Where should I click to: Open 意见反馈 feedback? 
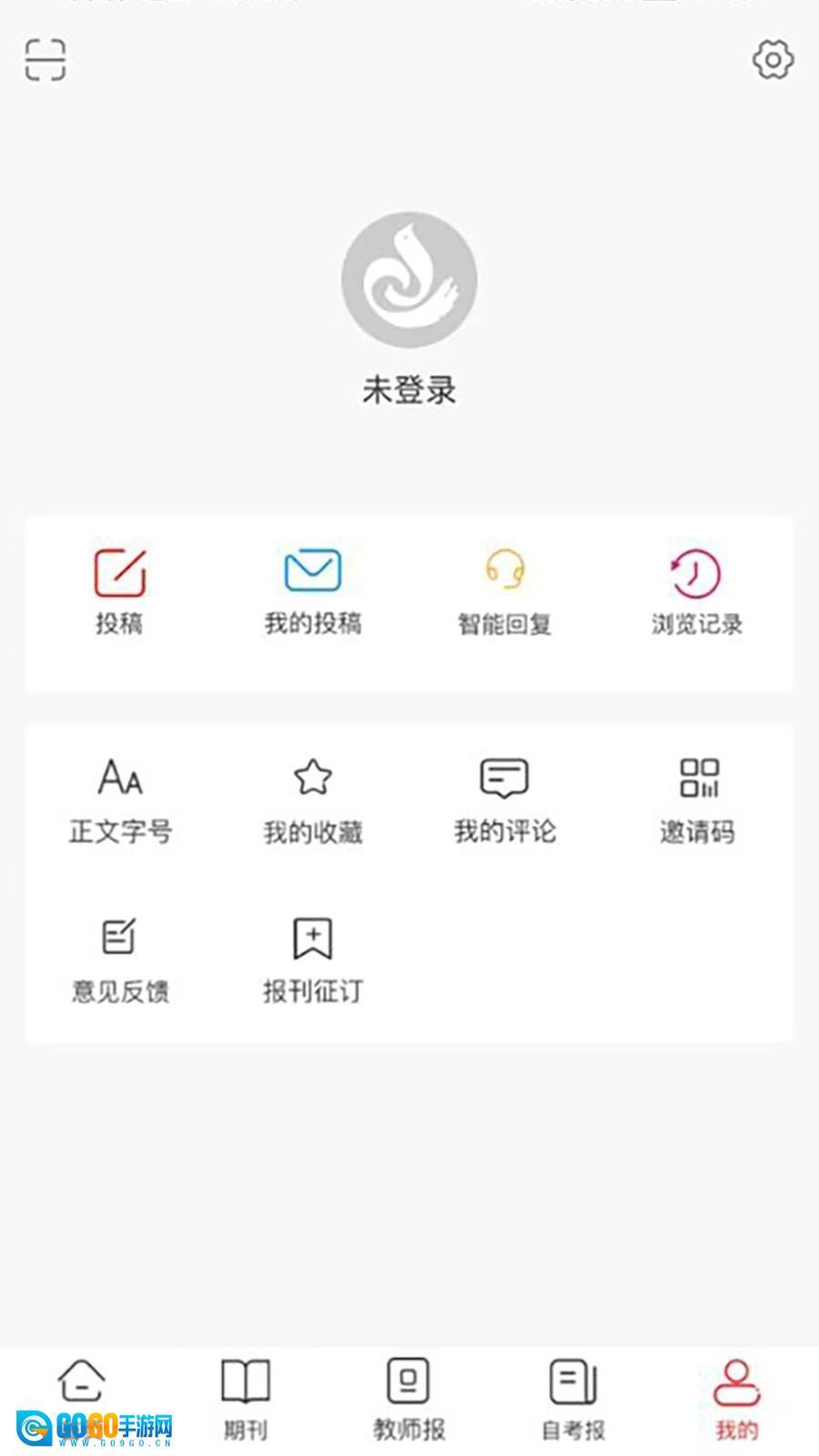120,958
